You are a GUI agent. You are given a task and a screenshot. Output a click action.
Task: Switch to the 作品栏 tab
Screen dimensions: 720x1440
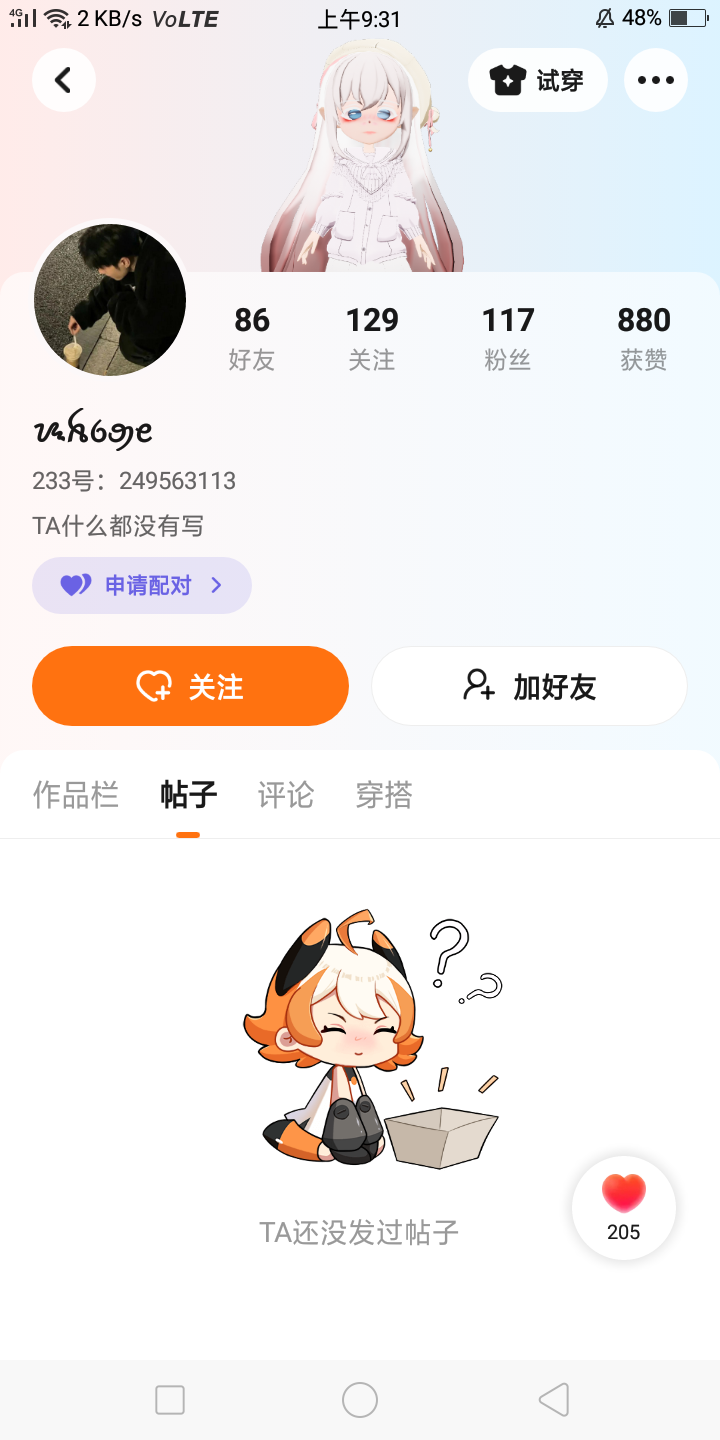[x=76, y=796]
